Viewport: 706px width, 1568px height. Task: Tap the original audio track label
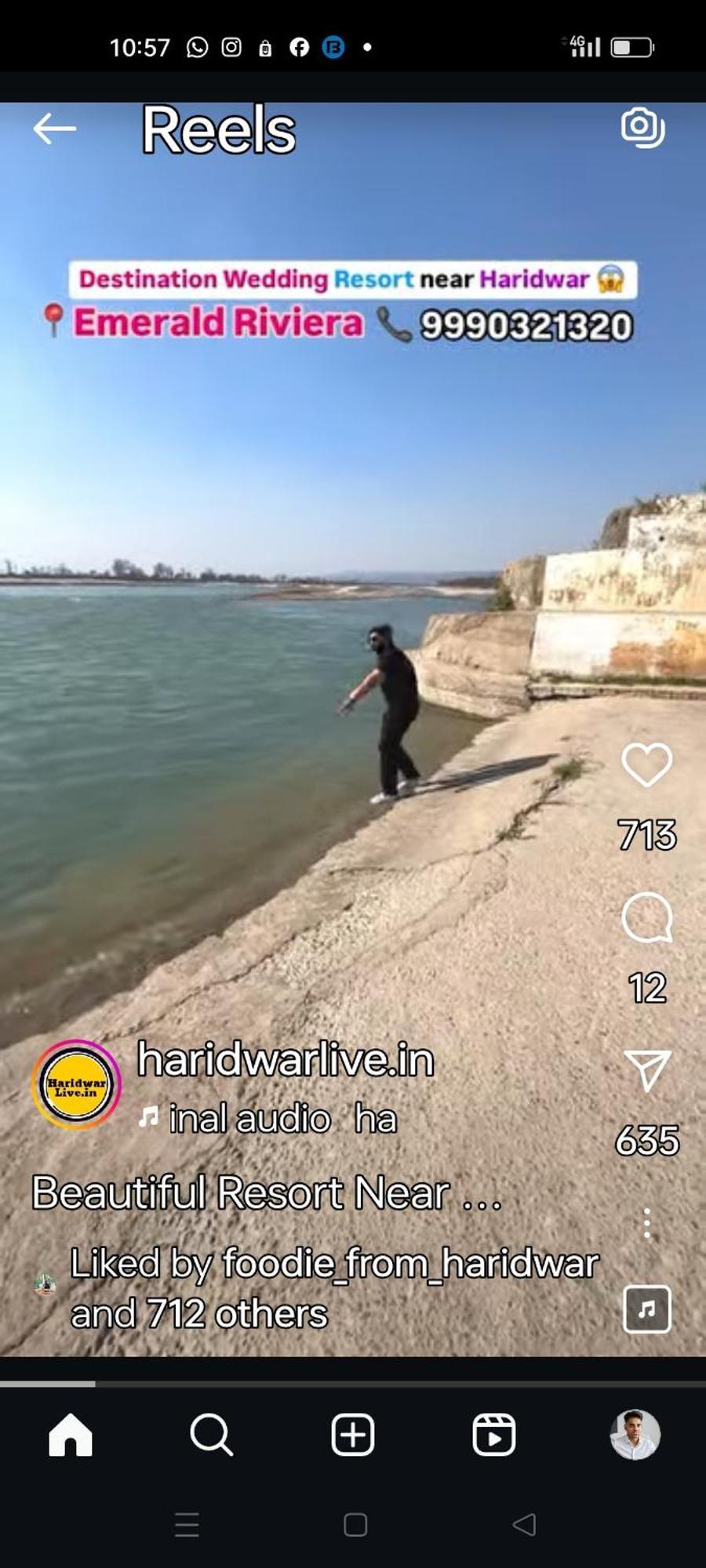(267, 1119)
